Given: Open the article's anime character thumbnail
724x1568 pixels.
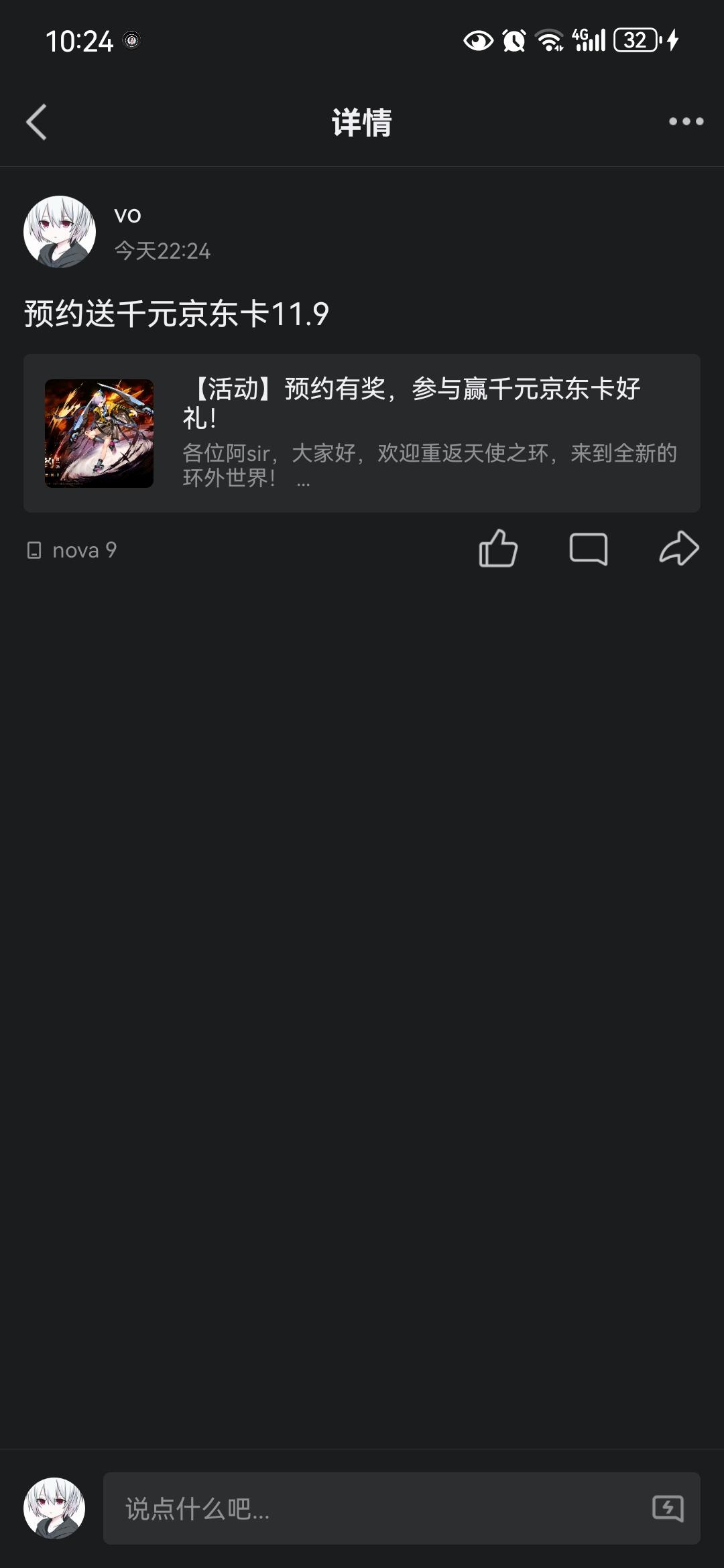Looking at the screenshot, I should 99,433.
